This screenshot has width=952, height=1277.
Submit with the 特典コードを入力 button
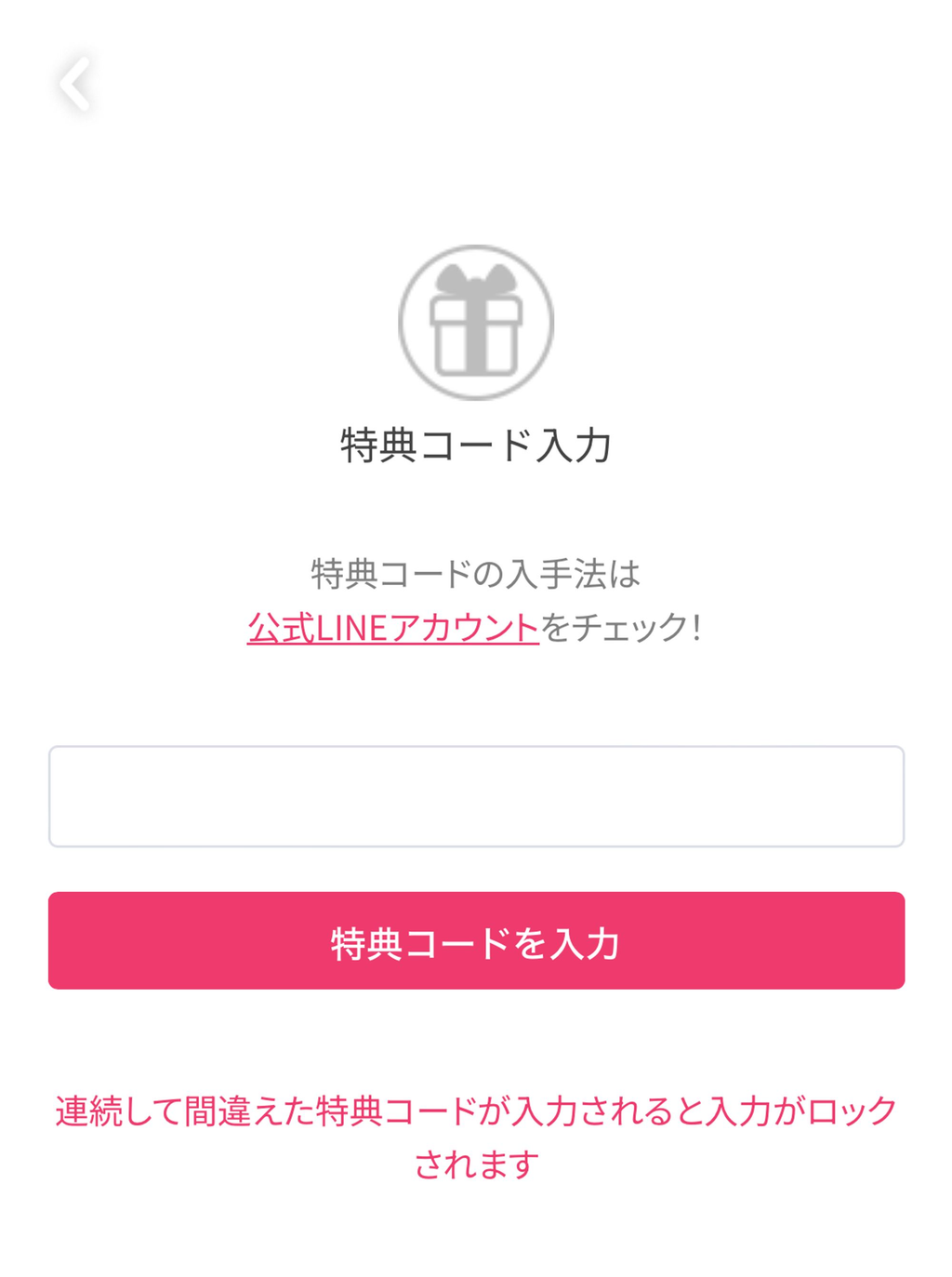(x=476, y=940)
